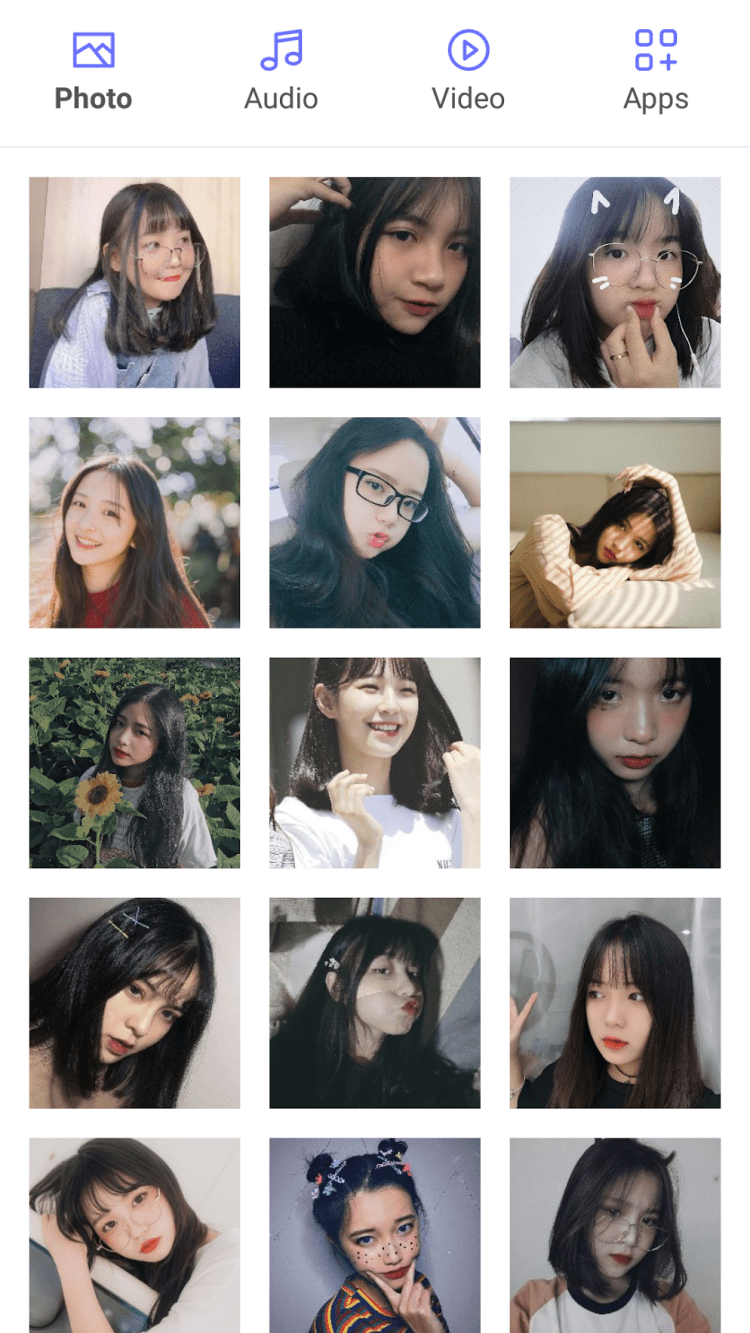This screenshot has width=750, height=1333.
Task: Open the photo with black-framed glasses
Action: tap(374, 522)
